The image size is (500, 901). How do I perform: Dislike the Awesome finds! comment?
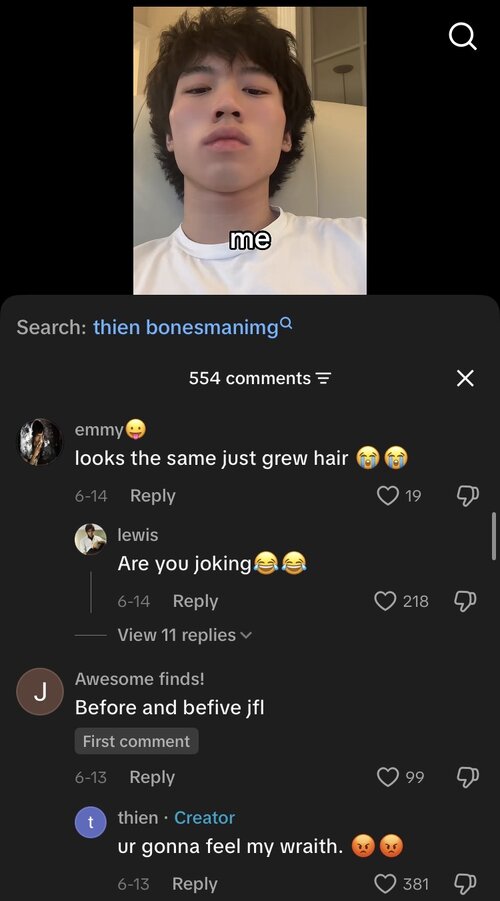[467, 777]
